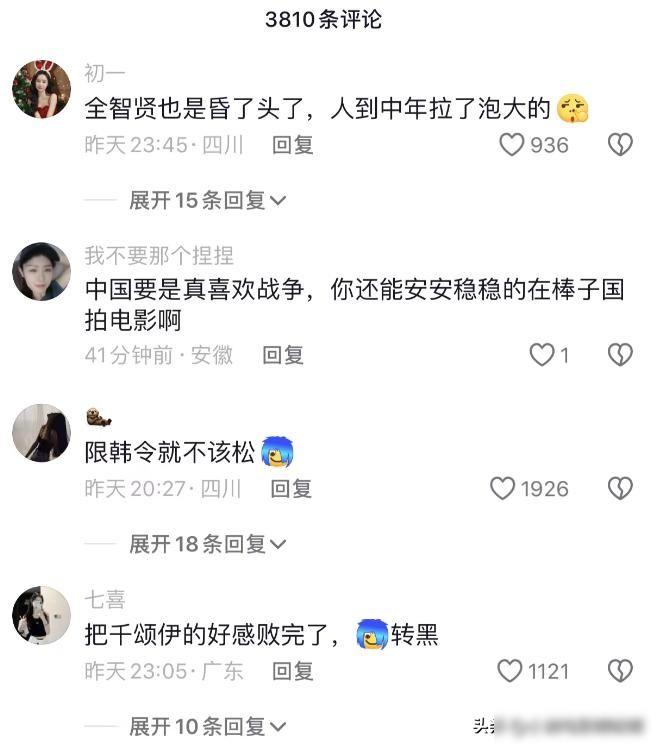The width and height of the screenshot is (658, 749).
Task: Reply to the 限韩令就不该松 comment
Action: click(292, 489)
